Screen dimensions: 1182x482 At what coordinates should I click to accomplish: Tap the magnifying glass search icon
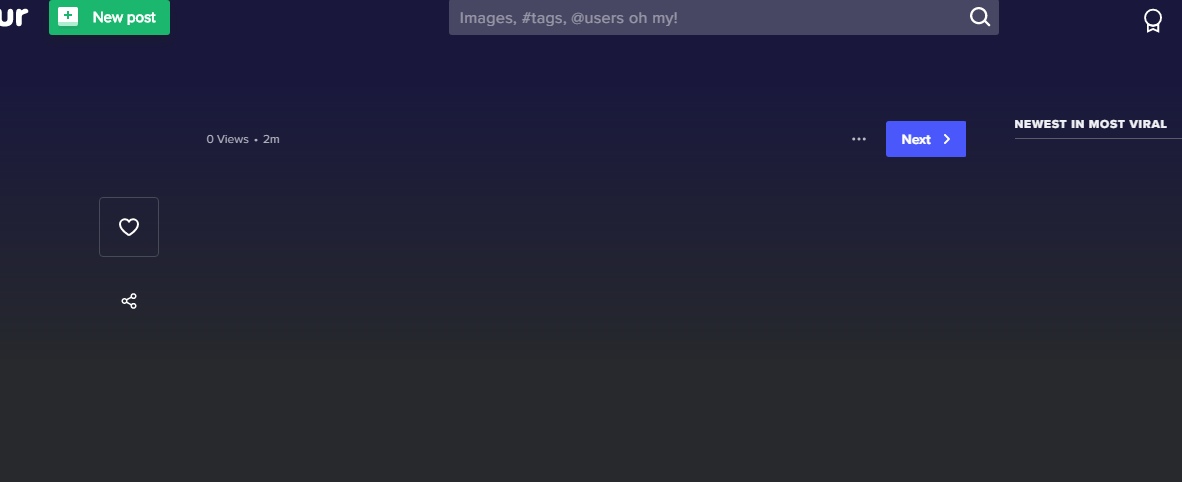(979, 17)
